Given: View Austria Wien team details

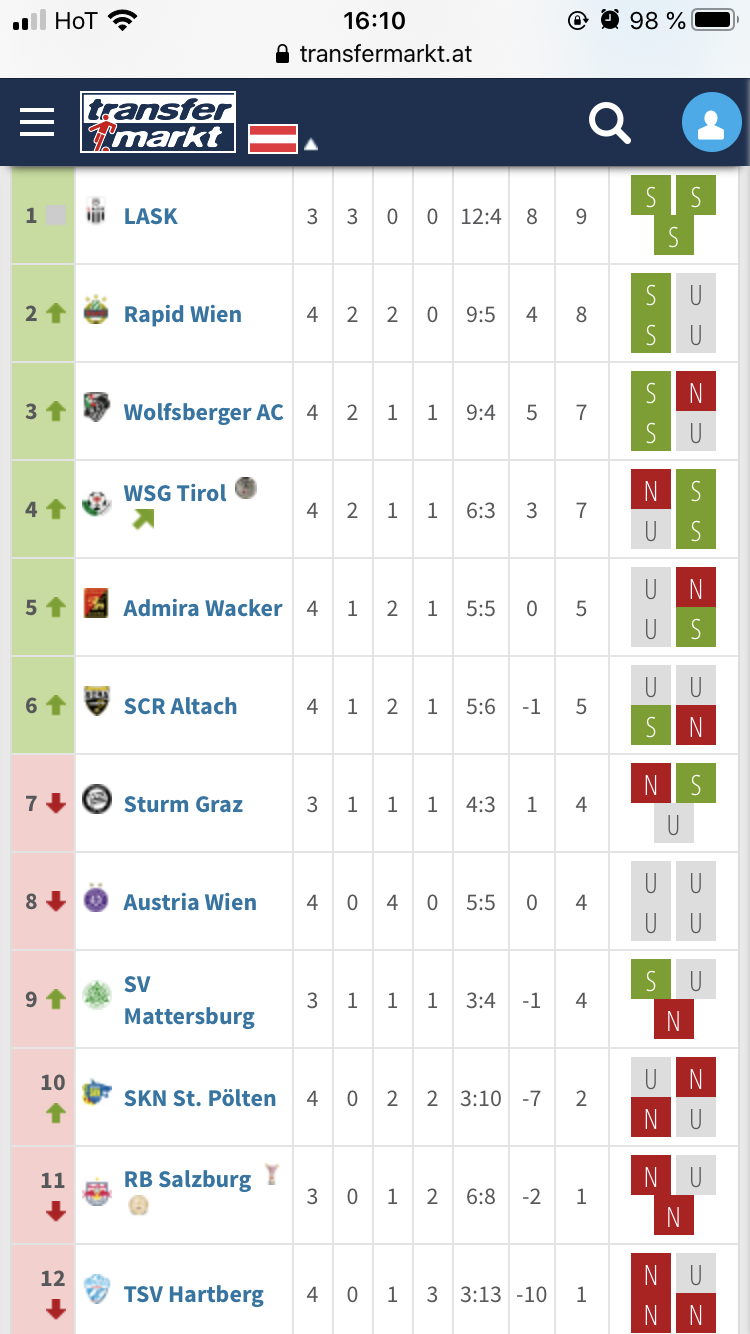Looking at the screenshot, I should pos(190,902).
